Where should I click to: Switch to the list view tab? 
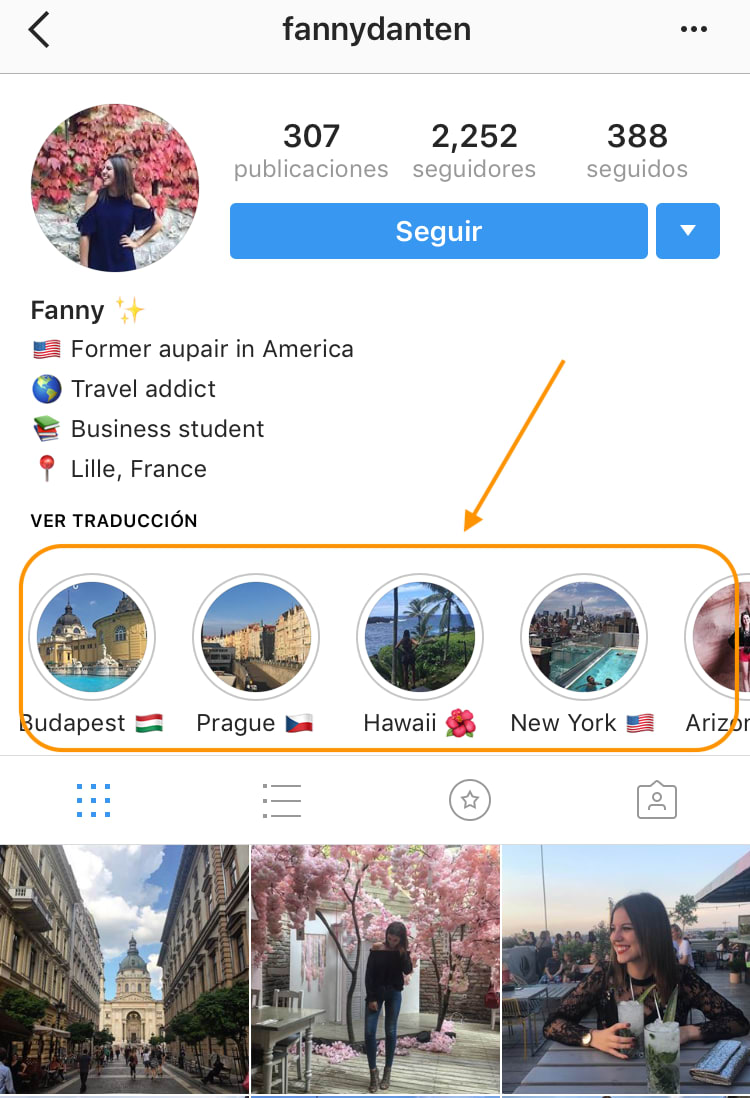pos(281,800)
